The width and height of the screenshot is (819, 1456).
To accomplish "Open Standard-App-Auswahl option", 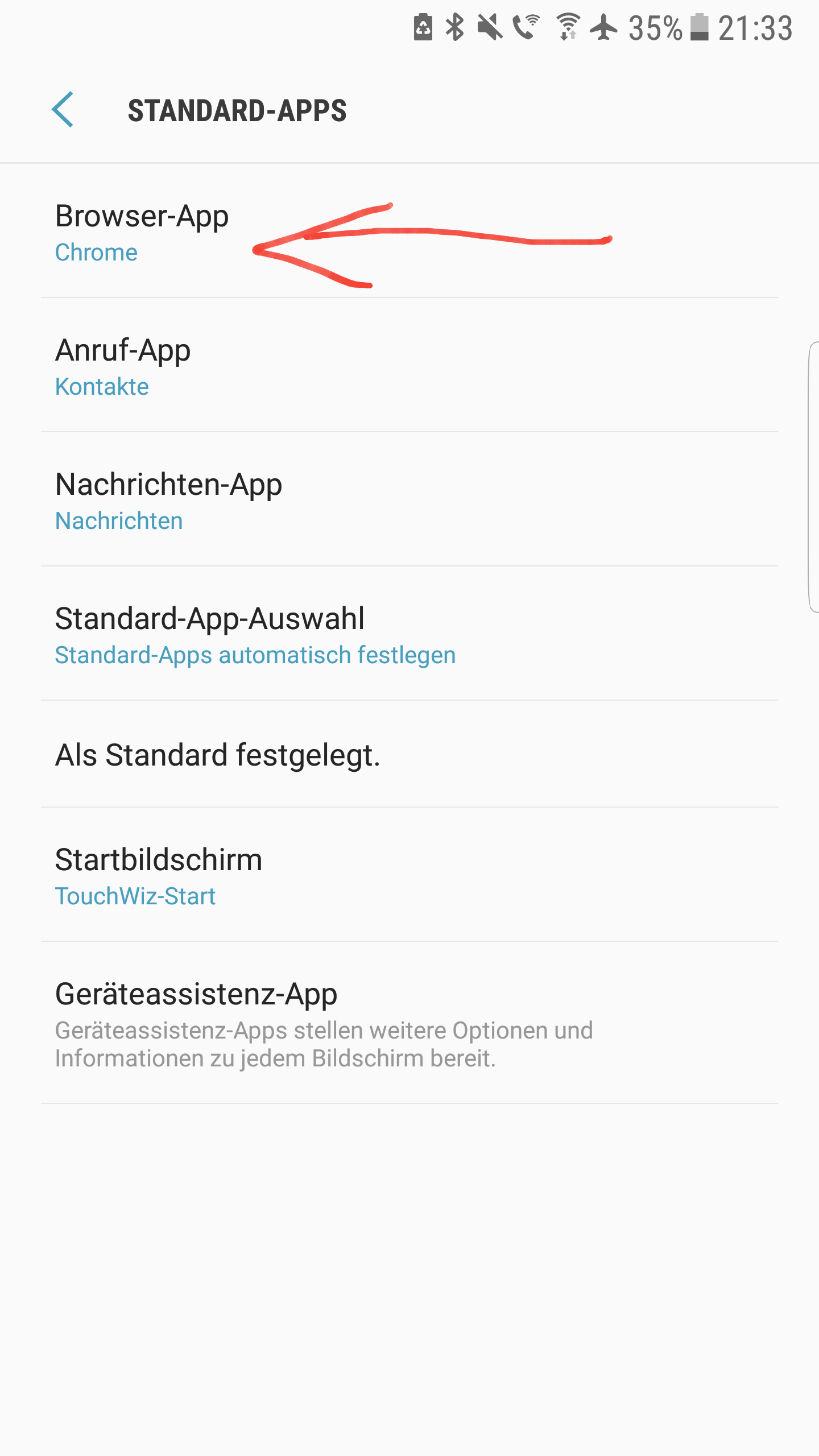I will pos(255,634).
